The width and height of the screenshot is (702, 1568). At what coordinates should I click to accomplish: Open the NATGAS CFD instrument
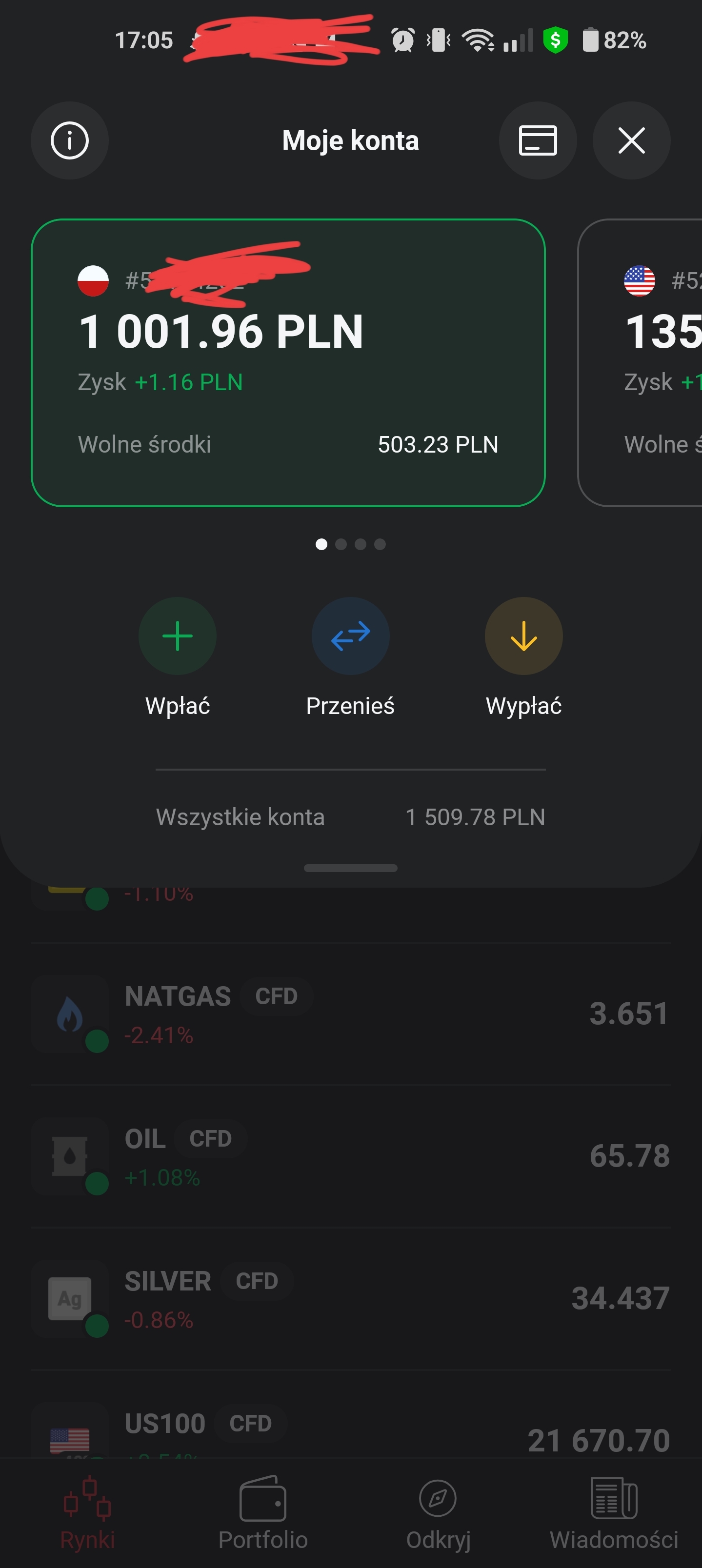point(350,1014)
